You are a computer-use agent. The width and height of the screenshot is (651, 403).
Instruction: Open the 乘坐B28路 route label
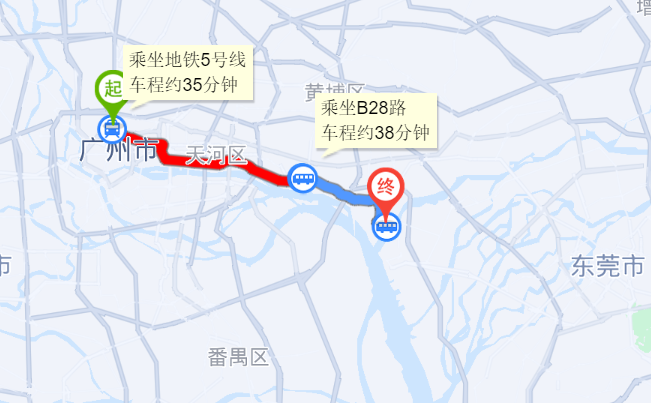tap(374, 120)
